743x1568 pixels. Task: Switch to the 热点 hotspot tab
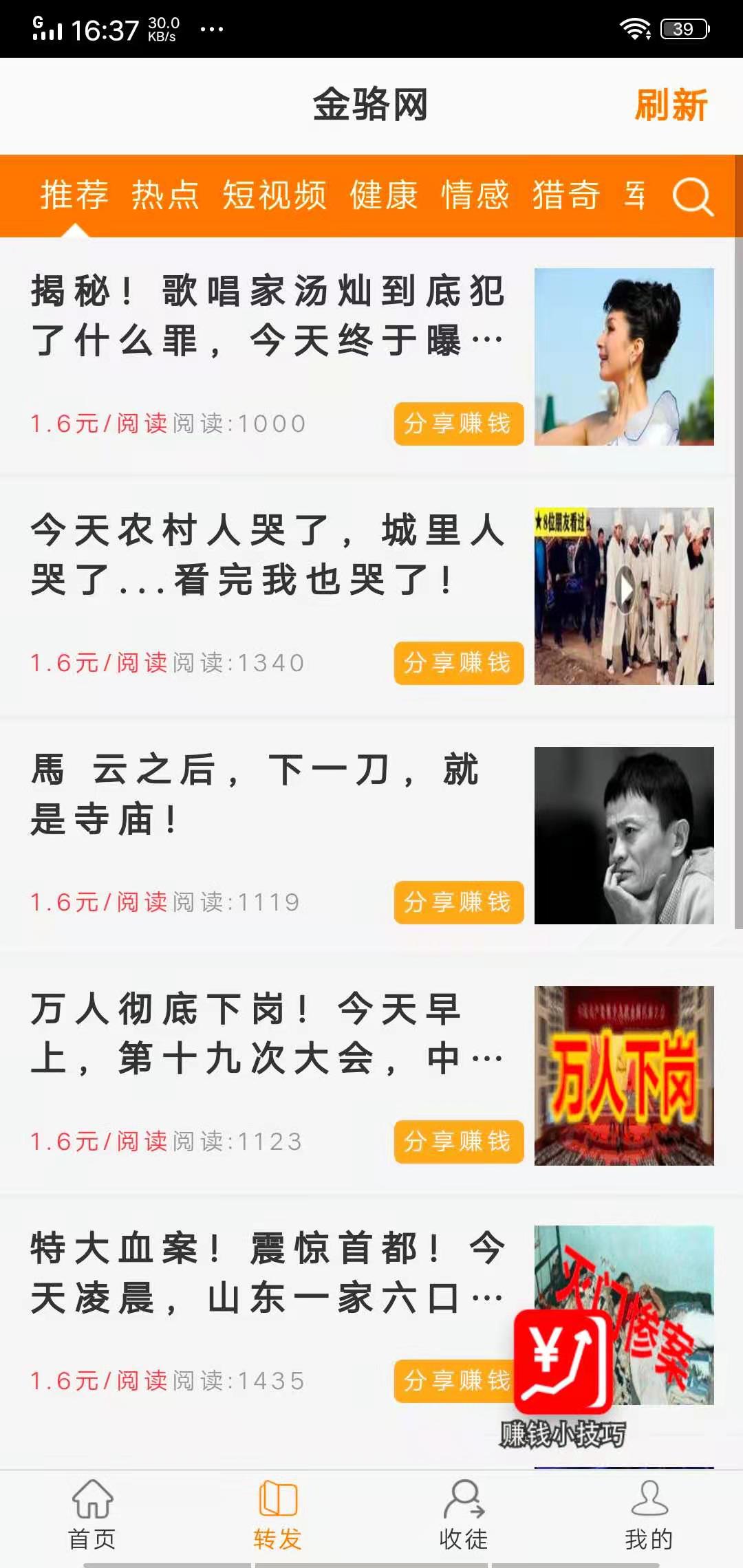[x=165, y=196]
